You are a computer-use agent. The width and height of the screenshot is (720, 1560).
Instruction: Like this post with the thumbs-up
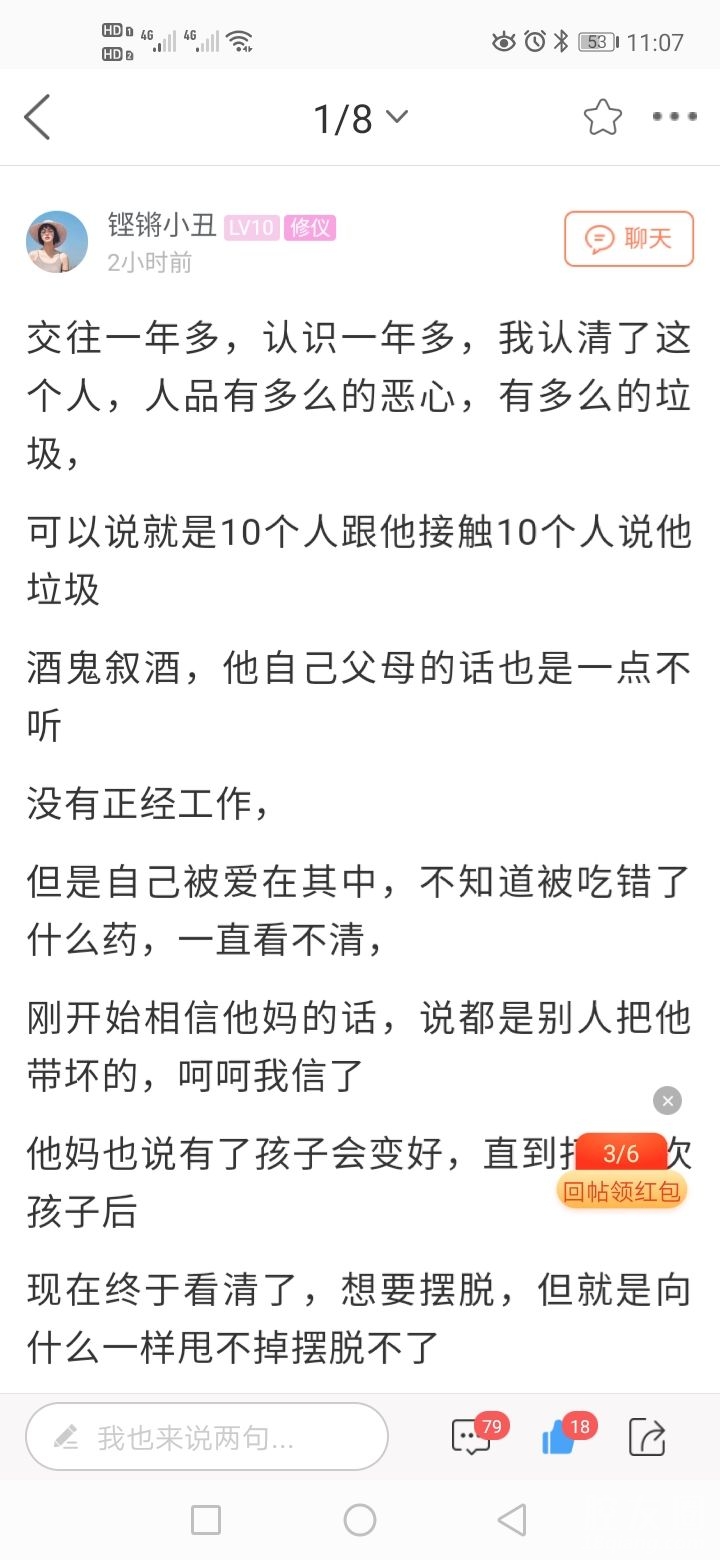click(560, 1437)
